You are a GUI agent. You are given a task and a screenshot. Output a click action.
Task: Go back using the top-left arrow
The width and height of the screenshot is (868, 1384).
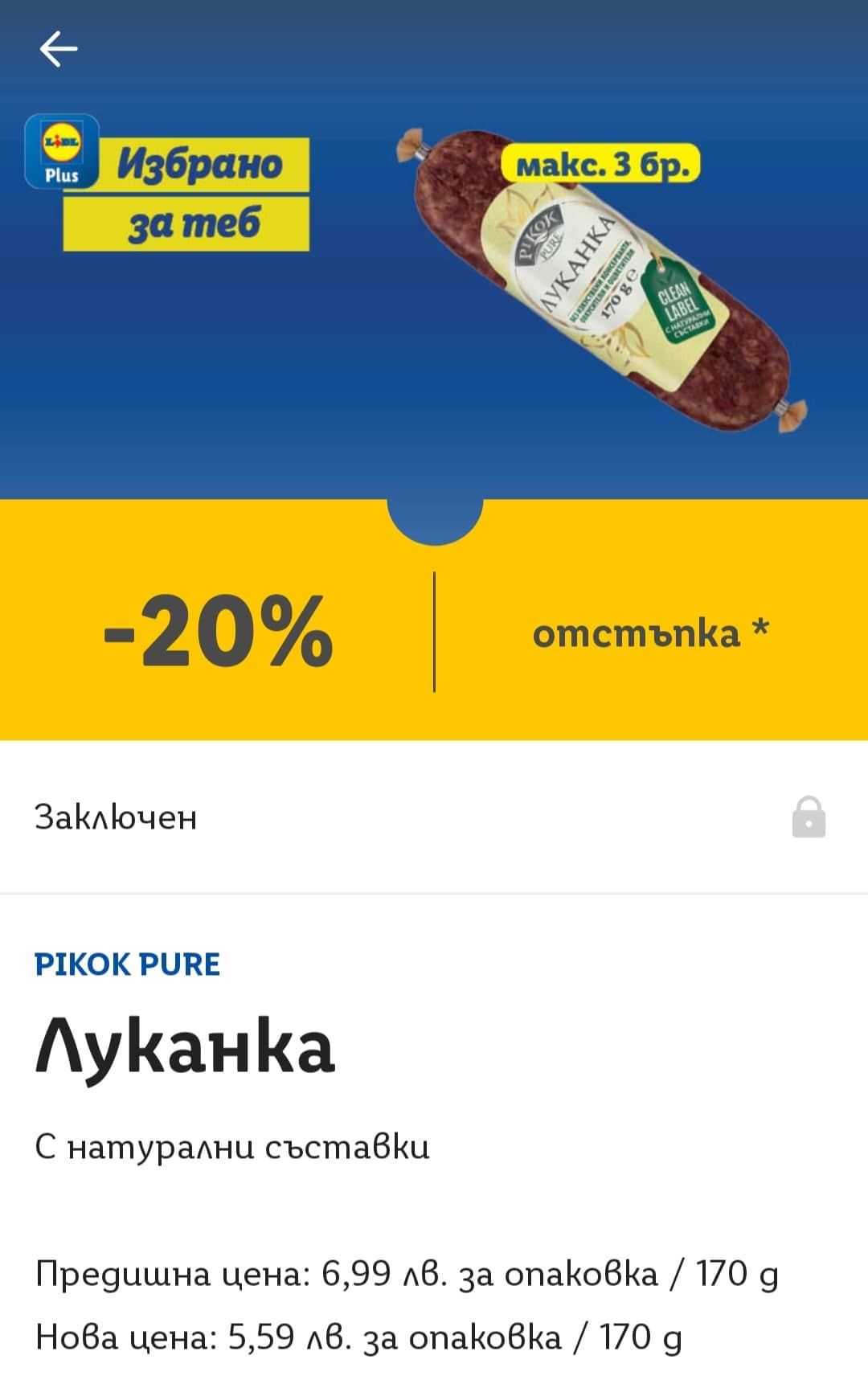coord(59,49)
